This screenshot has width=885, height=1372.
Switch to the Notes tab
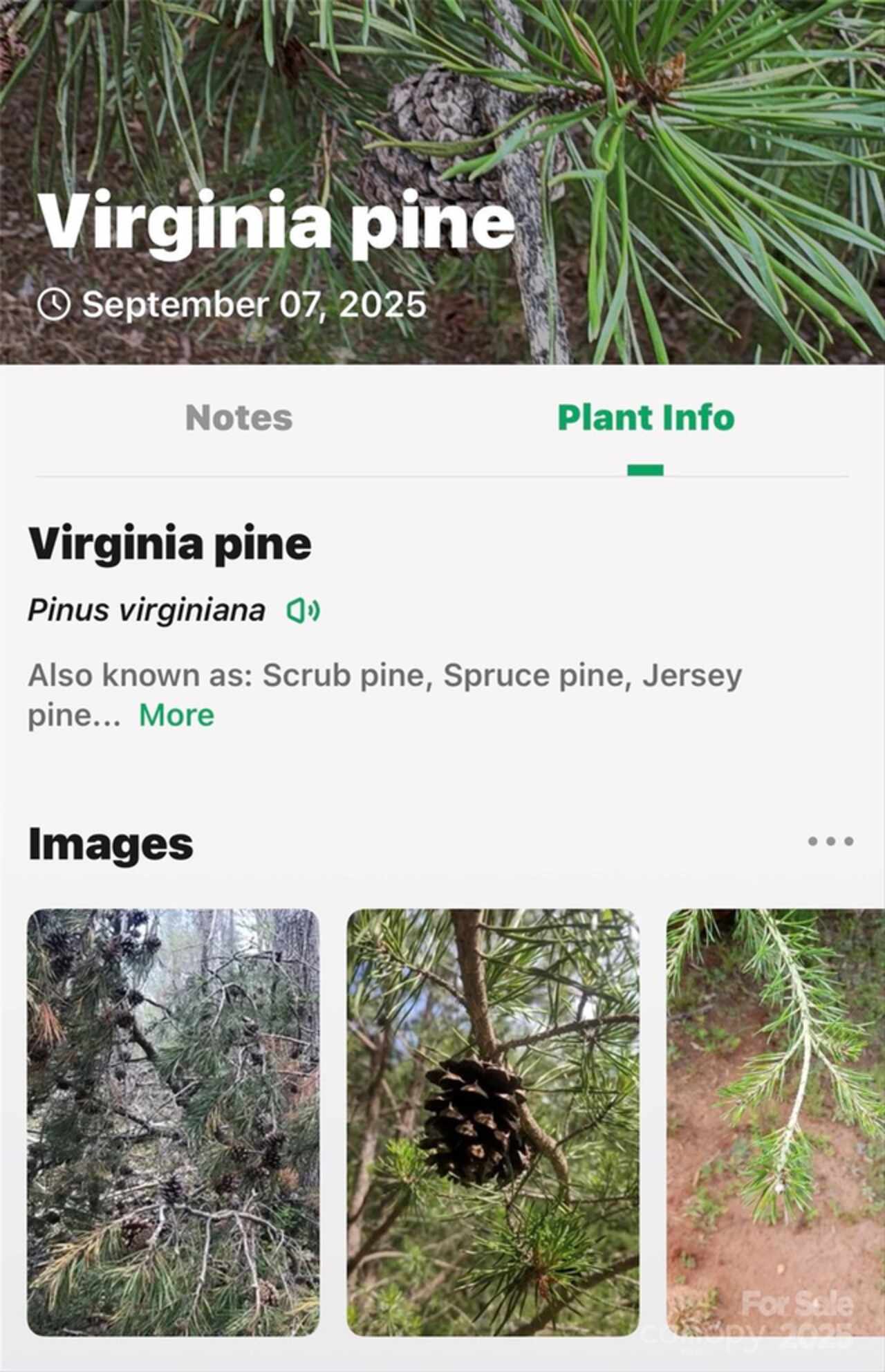239,416
